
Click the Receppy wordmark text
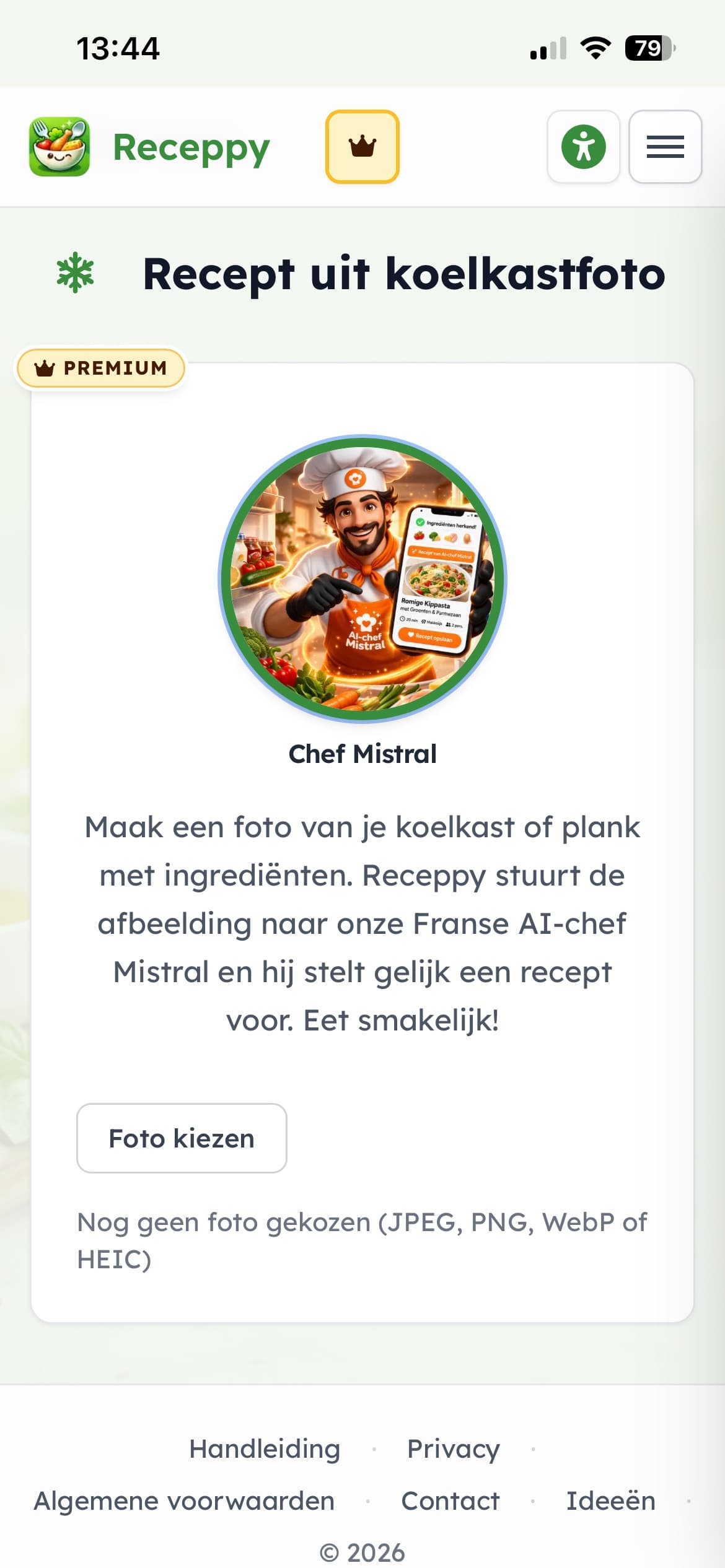click(190, 147)
